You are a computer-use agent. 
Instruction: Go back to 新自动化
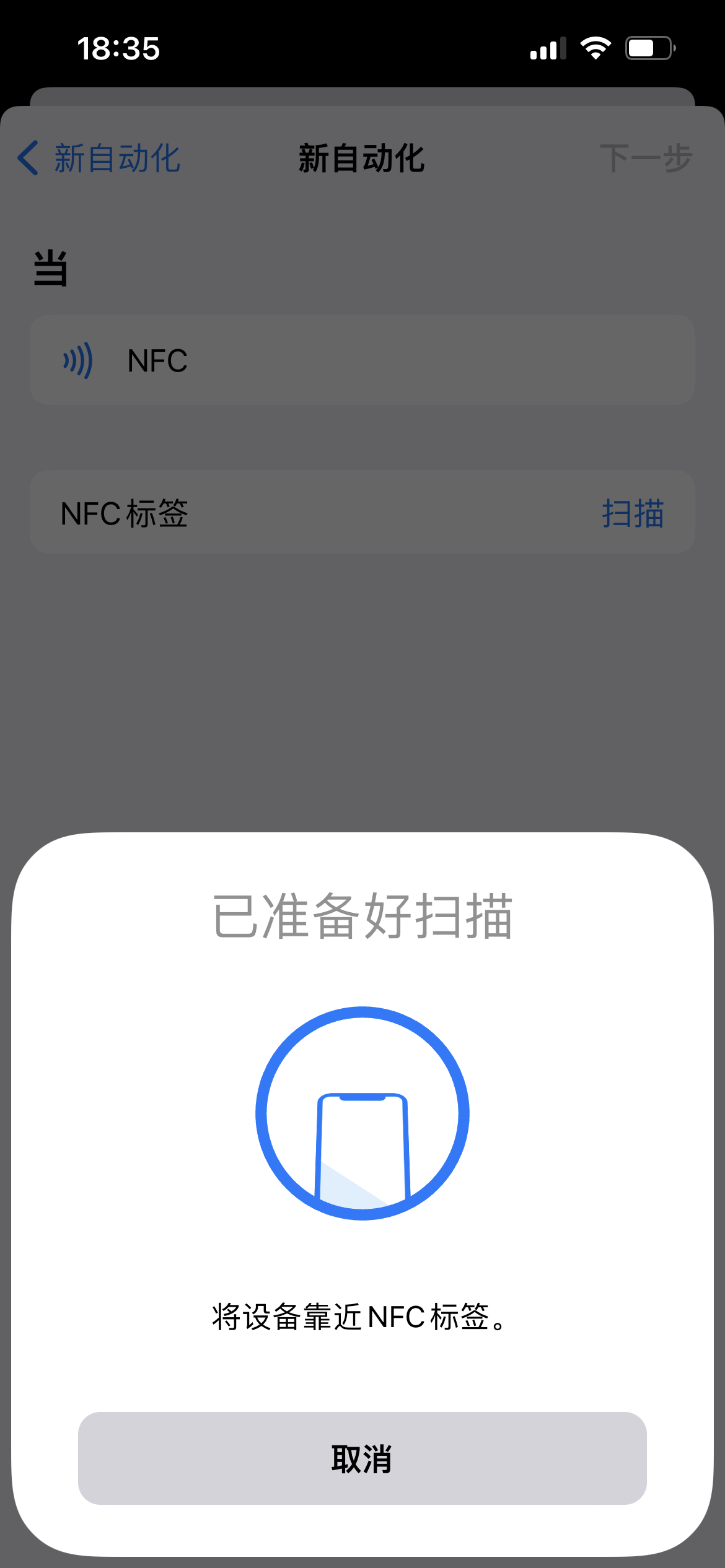click(99, 159)
